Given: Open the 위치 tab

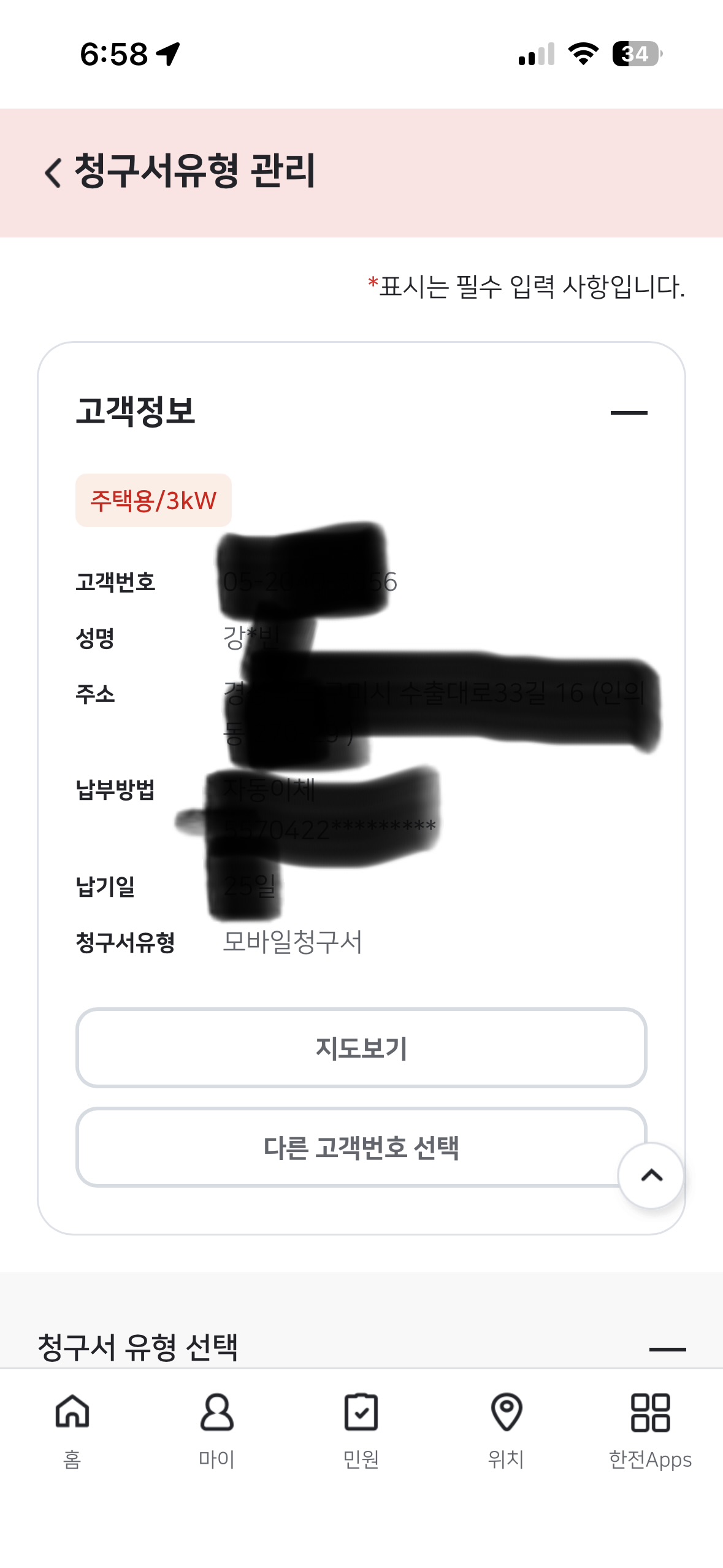Looking at the screenshot, I should (x=506, y=1431).
